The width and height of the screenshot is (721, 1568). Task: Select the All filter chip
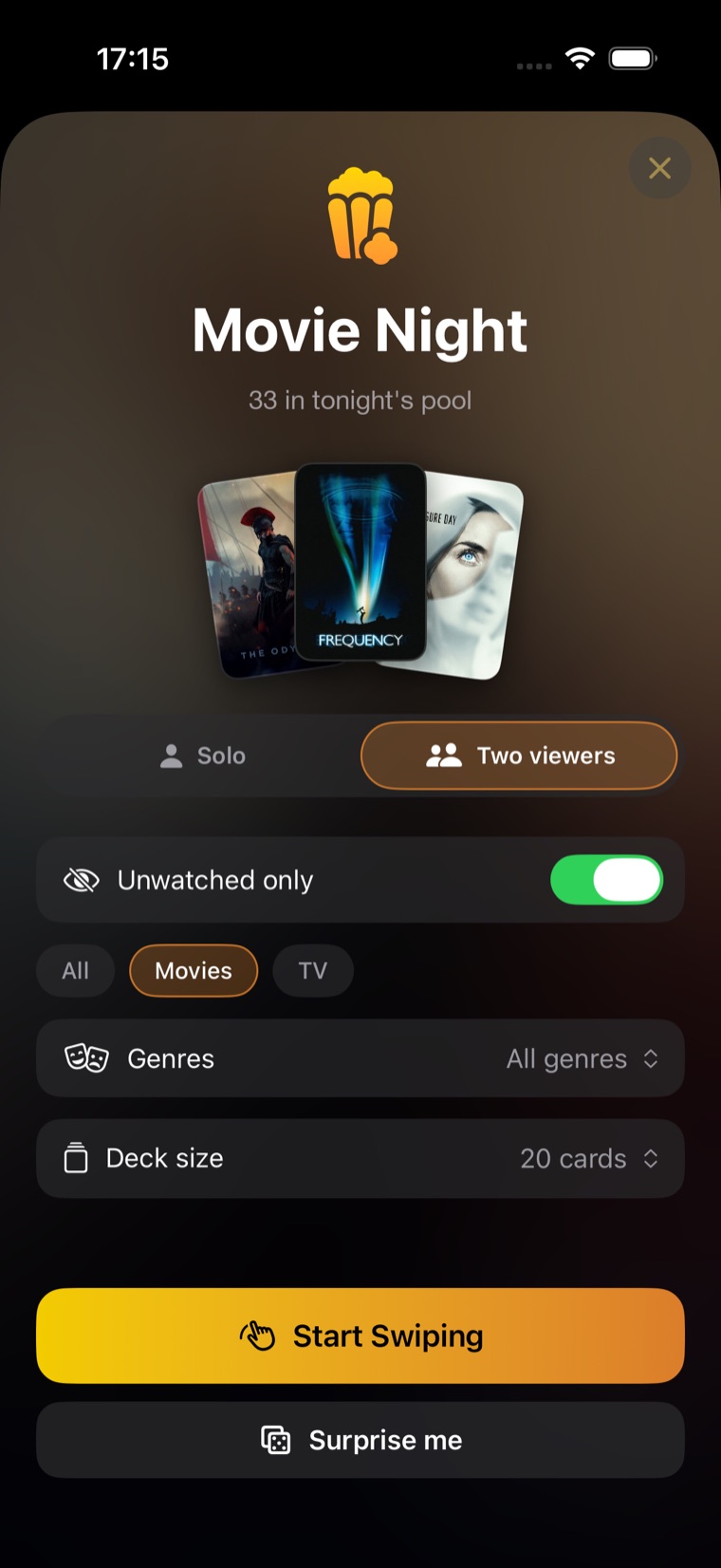pos(76,971)
